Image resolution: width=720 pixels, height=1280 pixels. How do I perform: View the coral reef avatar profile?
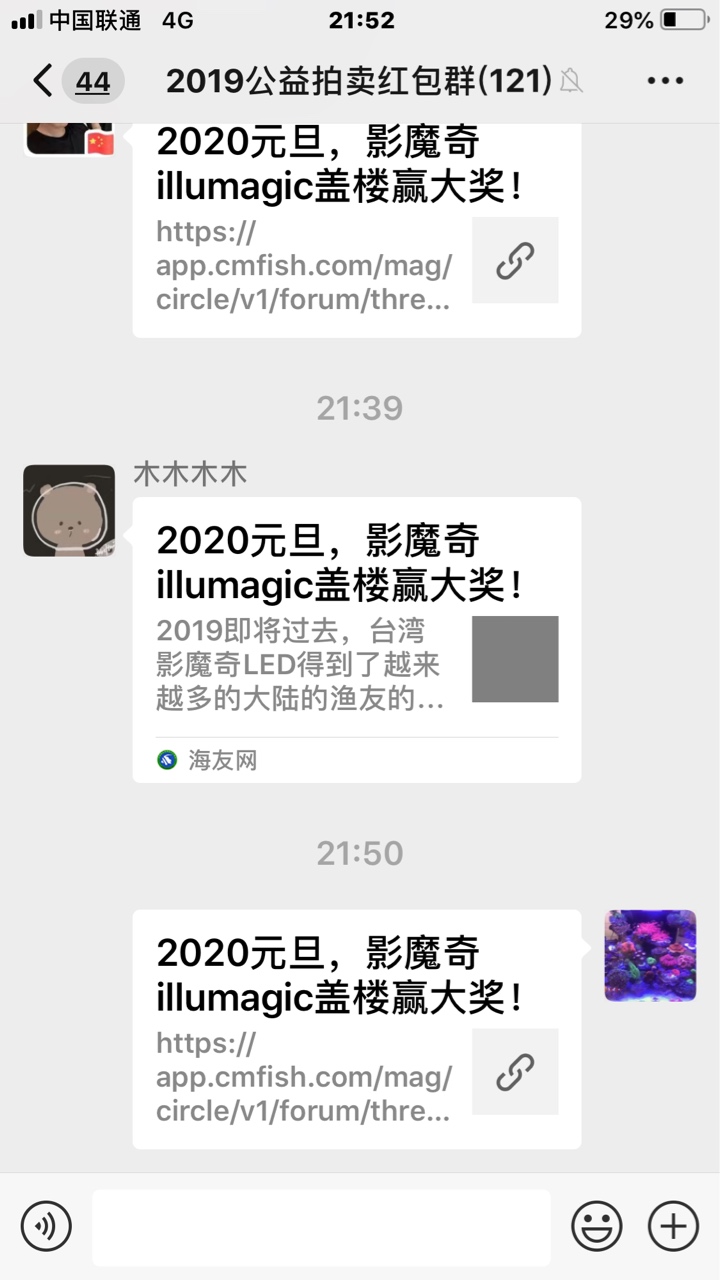point(650,955)
